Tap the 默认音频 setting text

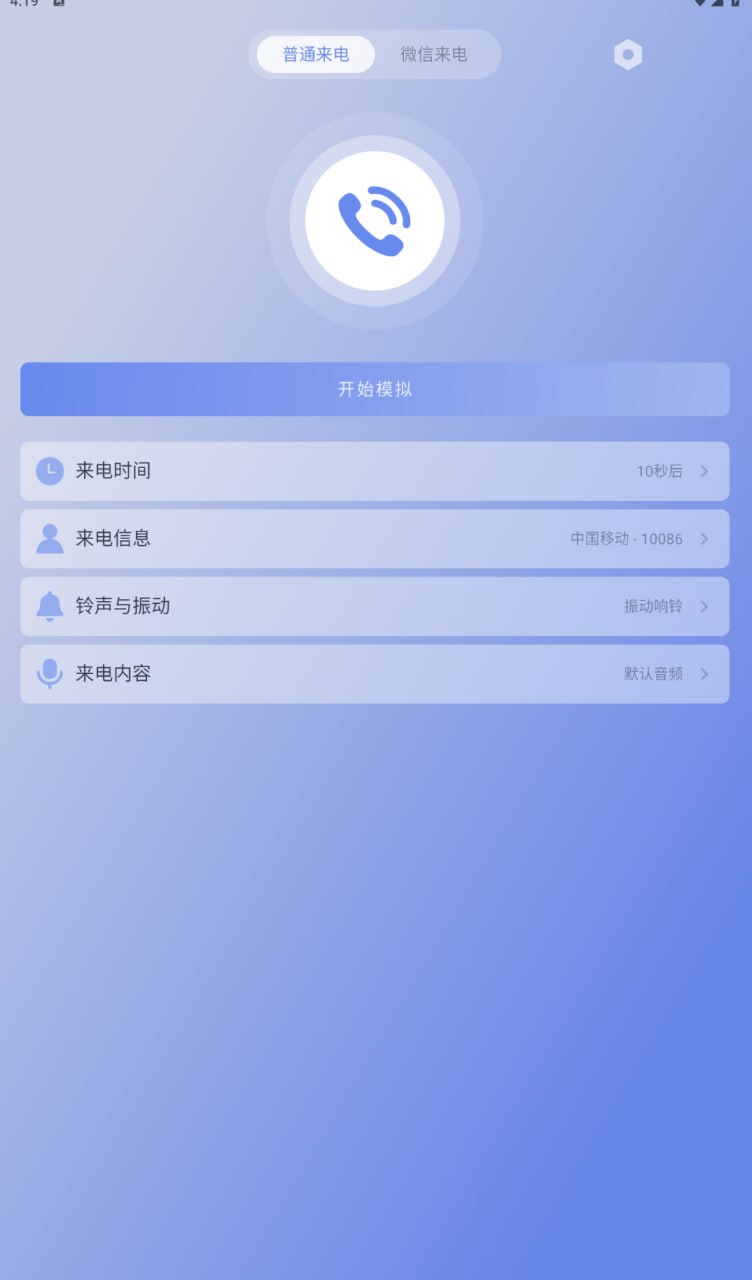point(655,673)
